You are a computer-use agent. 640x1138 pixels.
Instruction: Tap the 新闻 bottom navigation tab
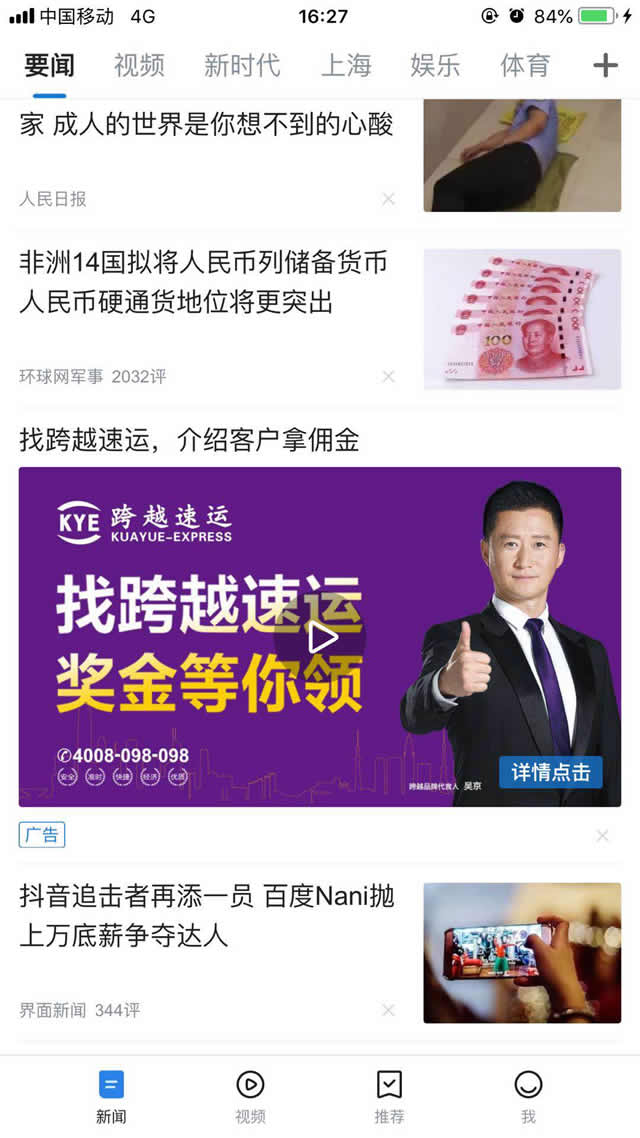(x=111, y=1095)
